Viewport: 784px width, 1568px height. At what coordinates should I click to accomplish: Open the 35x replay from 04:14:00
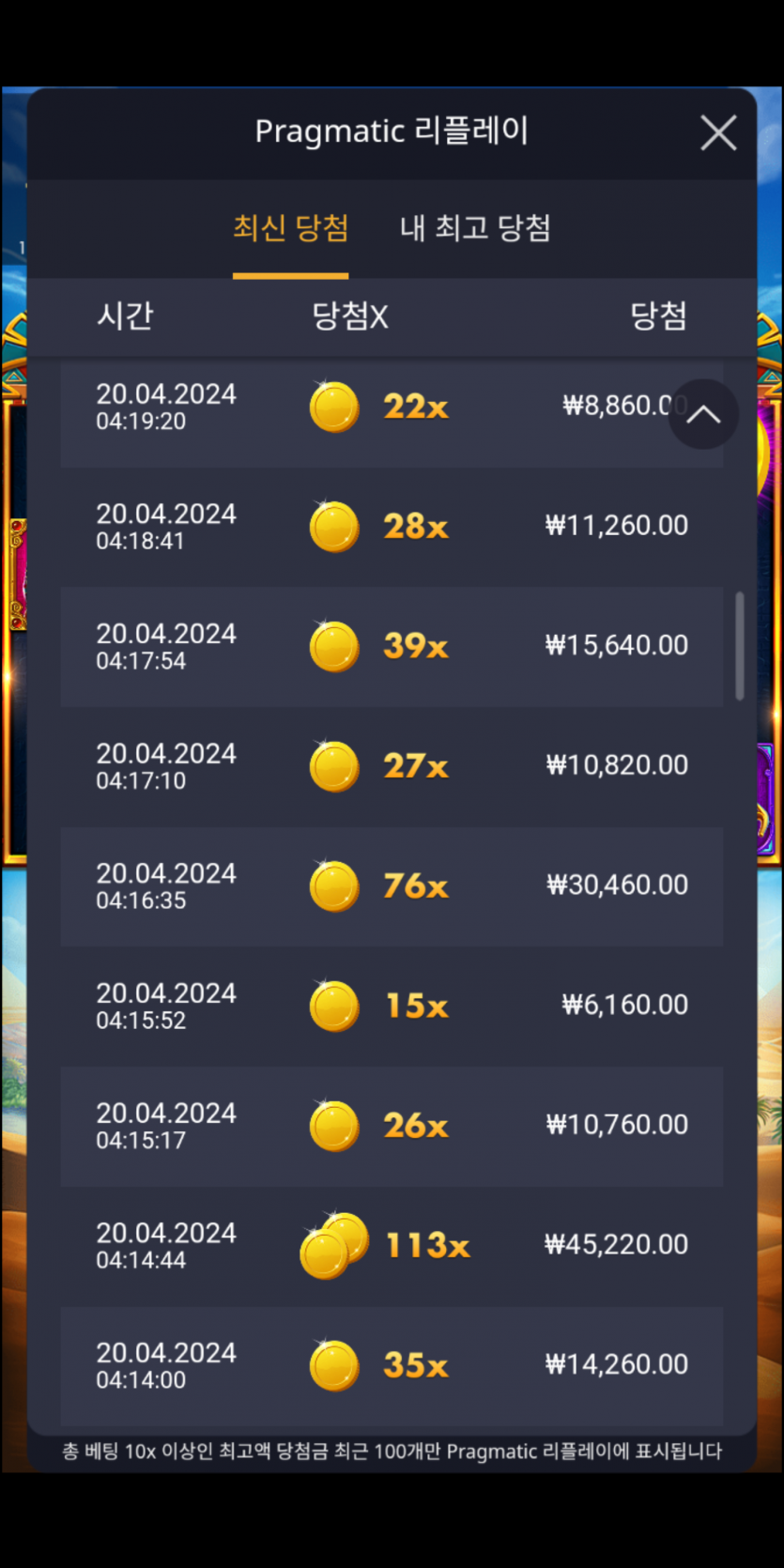pos(392,1364)
